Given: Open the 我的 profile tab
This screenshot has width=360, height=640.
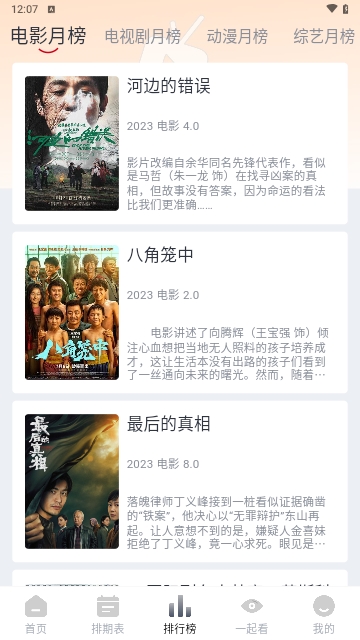Looking at the screenshot, I should (324, 614).
